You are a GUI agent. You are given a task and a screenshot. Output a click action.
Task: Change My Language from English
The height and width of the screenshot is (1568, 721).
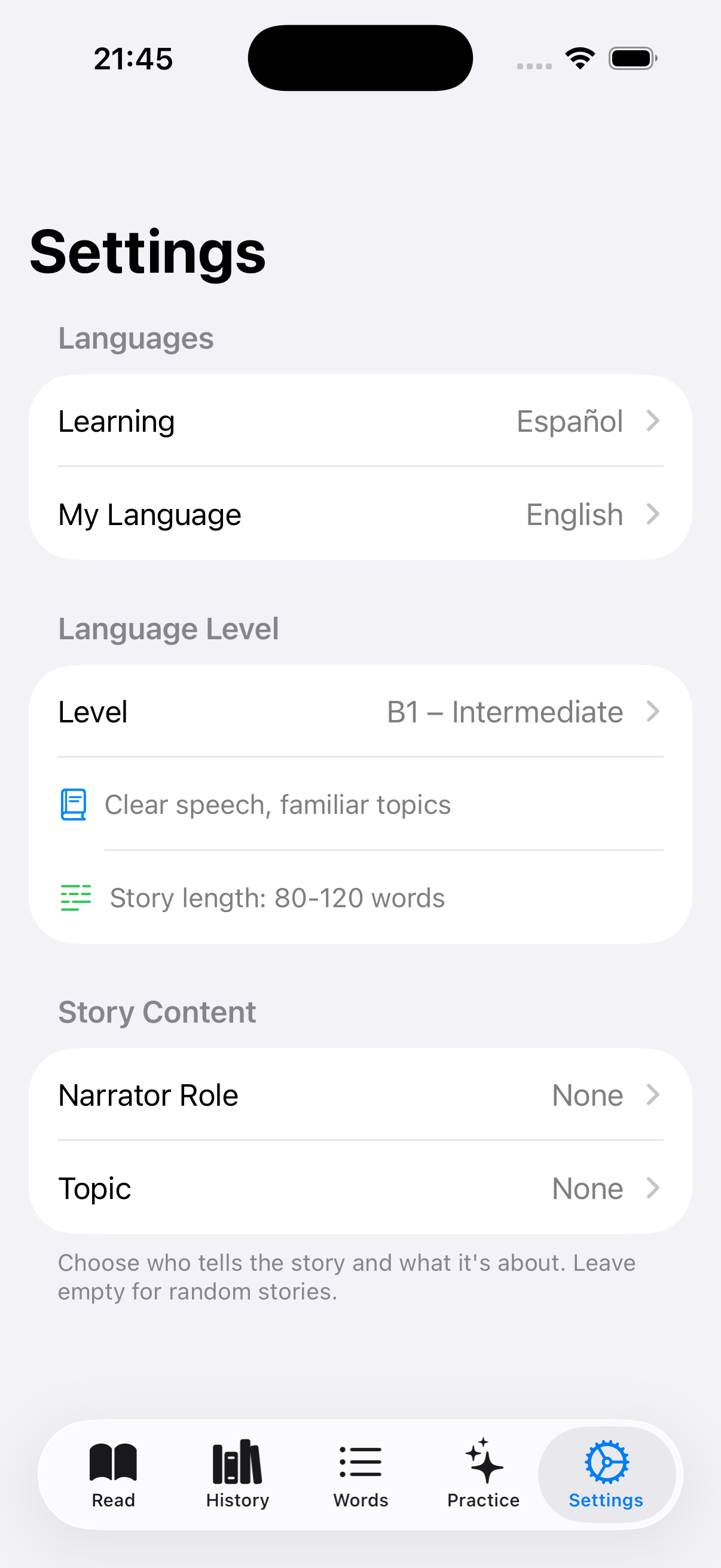click(x=360, y=514)
